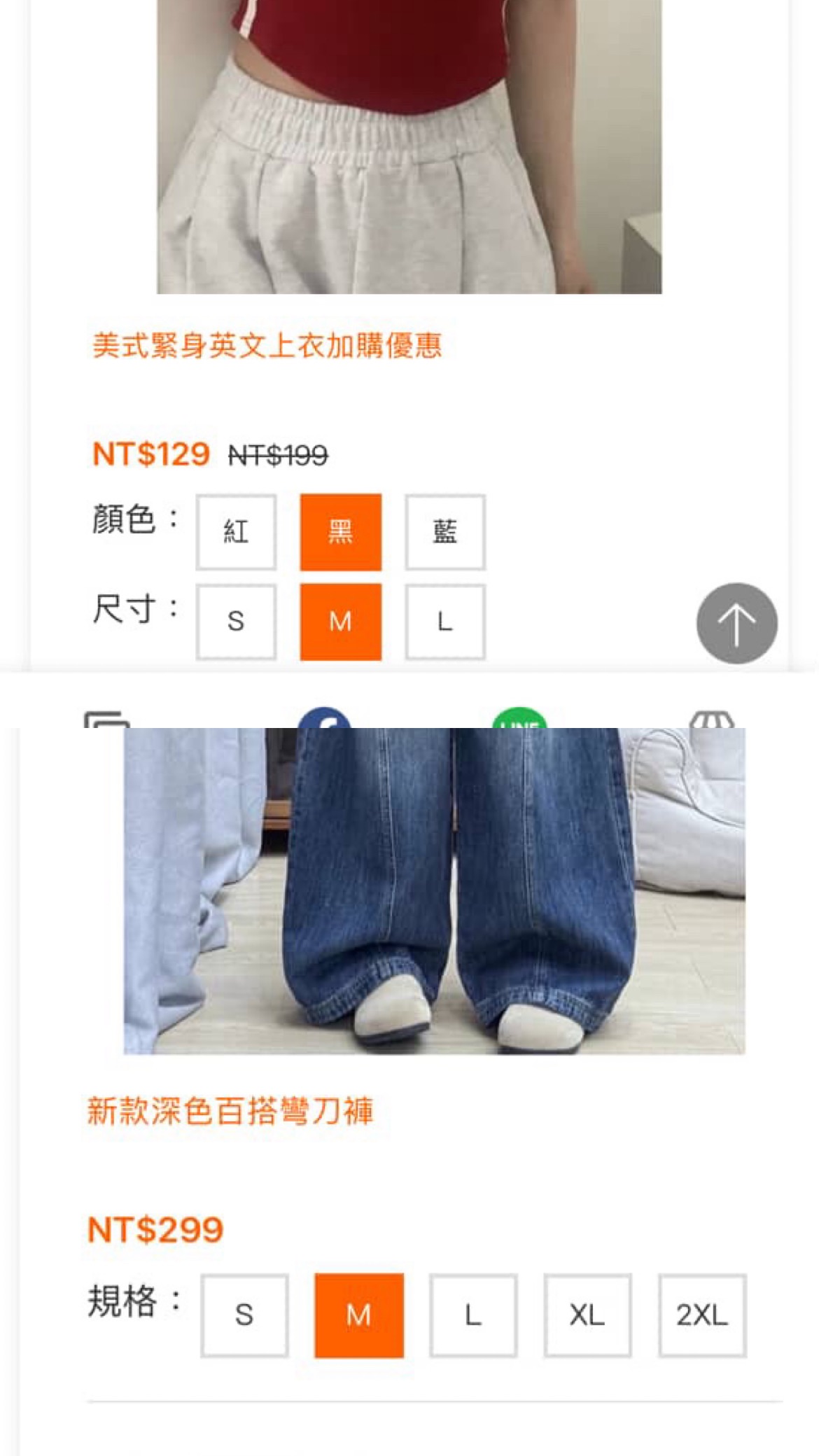Pick the 藍 color option
Viewport: 819px width, 1456px height.
point(444,532)
